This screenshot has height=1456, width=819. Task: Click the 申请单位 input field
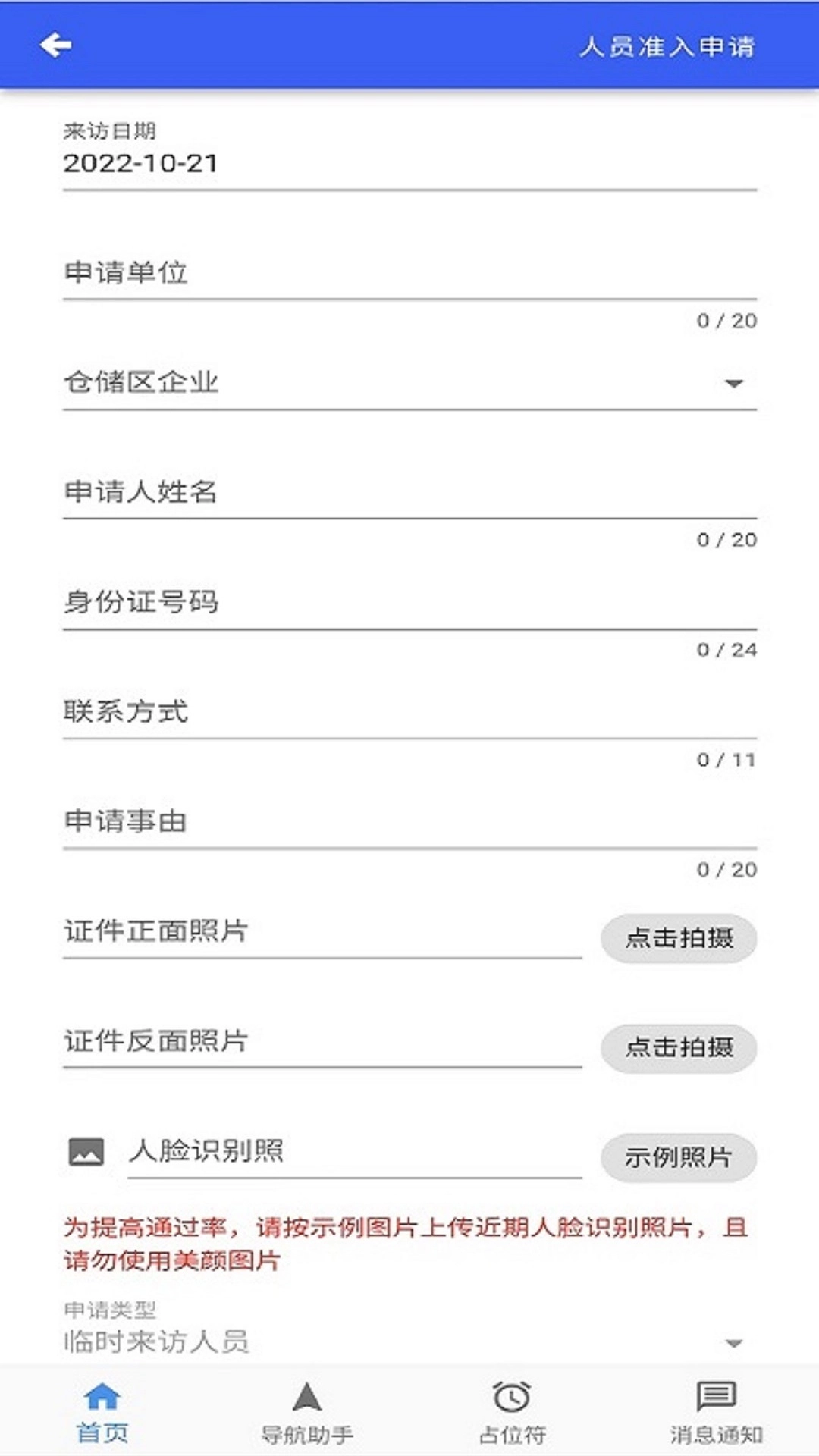409,275
